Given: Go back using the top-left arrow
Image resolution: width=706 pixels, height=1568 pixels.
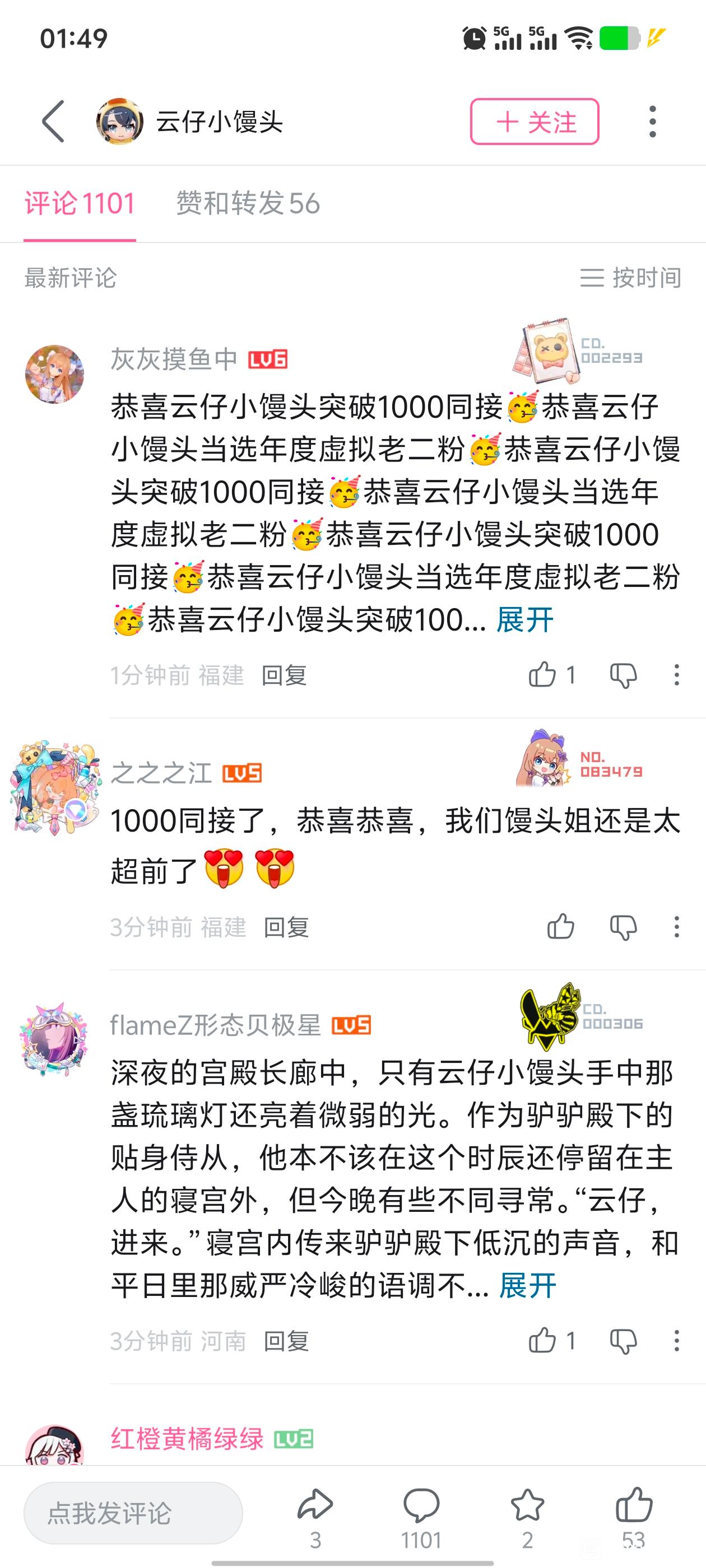Looking at the screenshot, I should tap(54, 122).
